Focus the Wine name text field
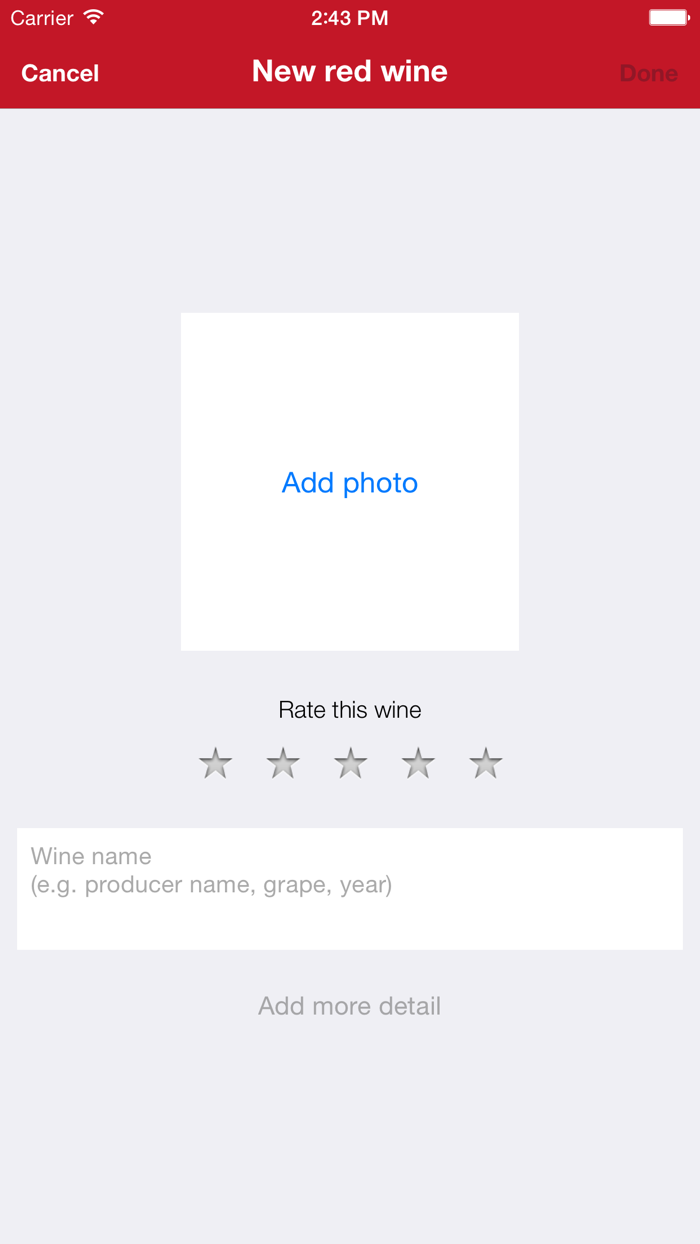 click(350, 888)
